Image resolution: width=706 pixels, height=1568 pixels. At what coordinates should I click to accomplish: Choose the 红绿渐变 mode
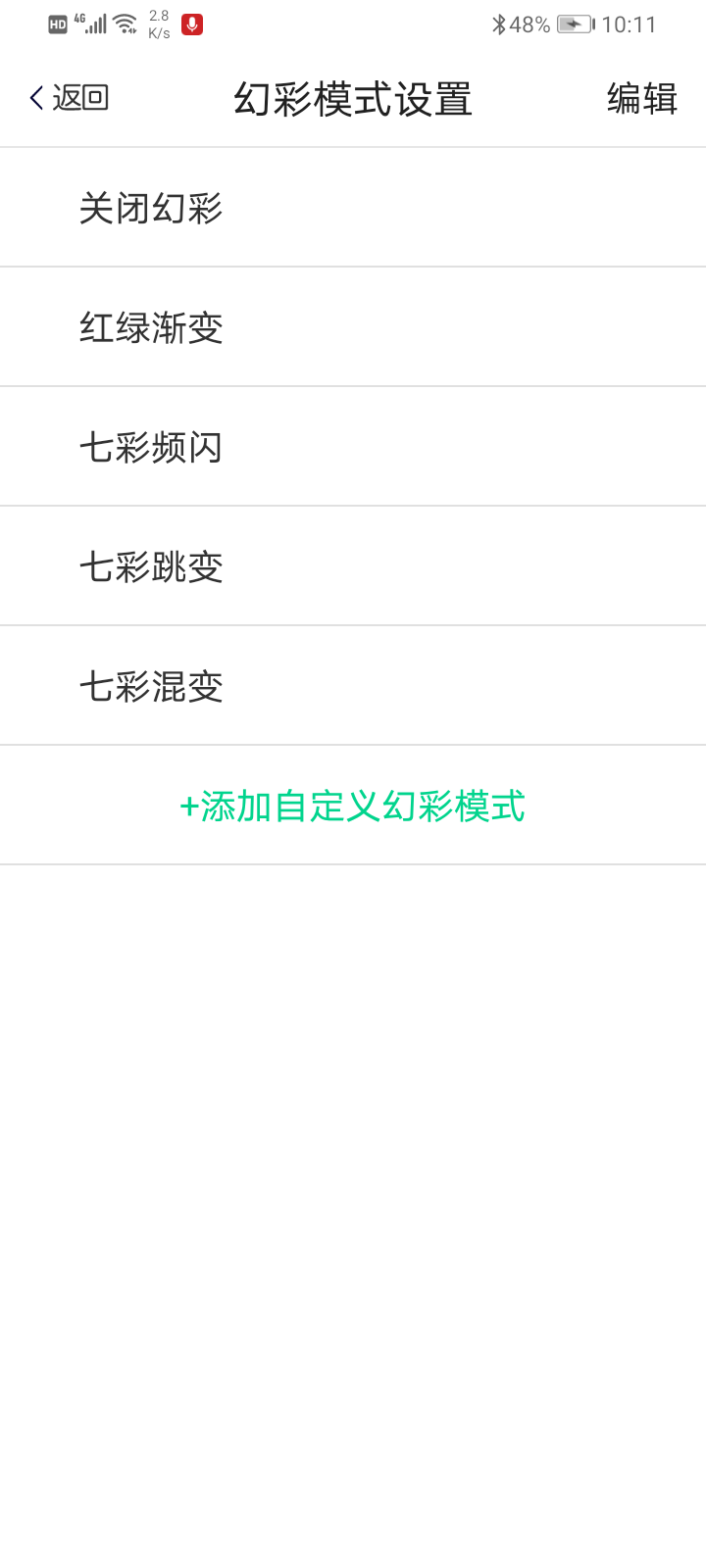151,327
